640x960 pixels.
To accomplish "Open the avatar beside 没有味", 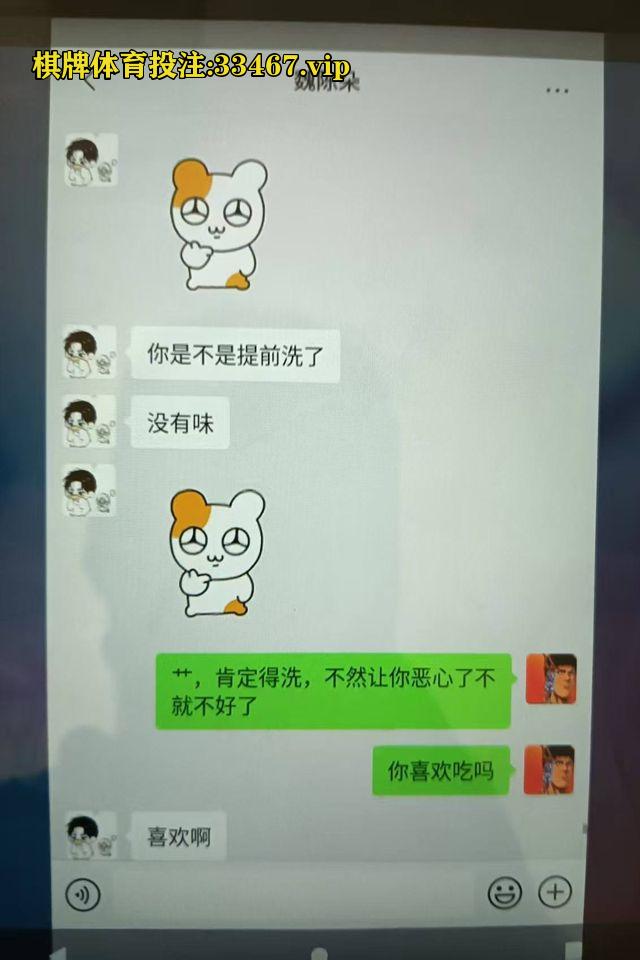I will tap(90, 422).
